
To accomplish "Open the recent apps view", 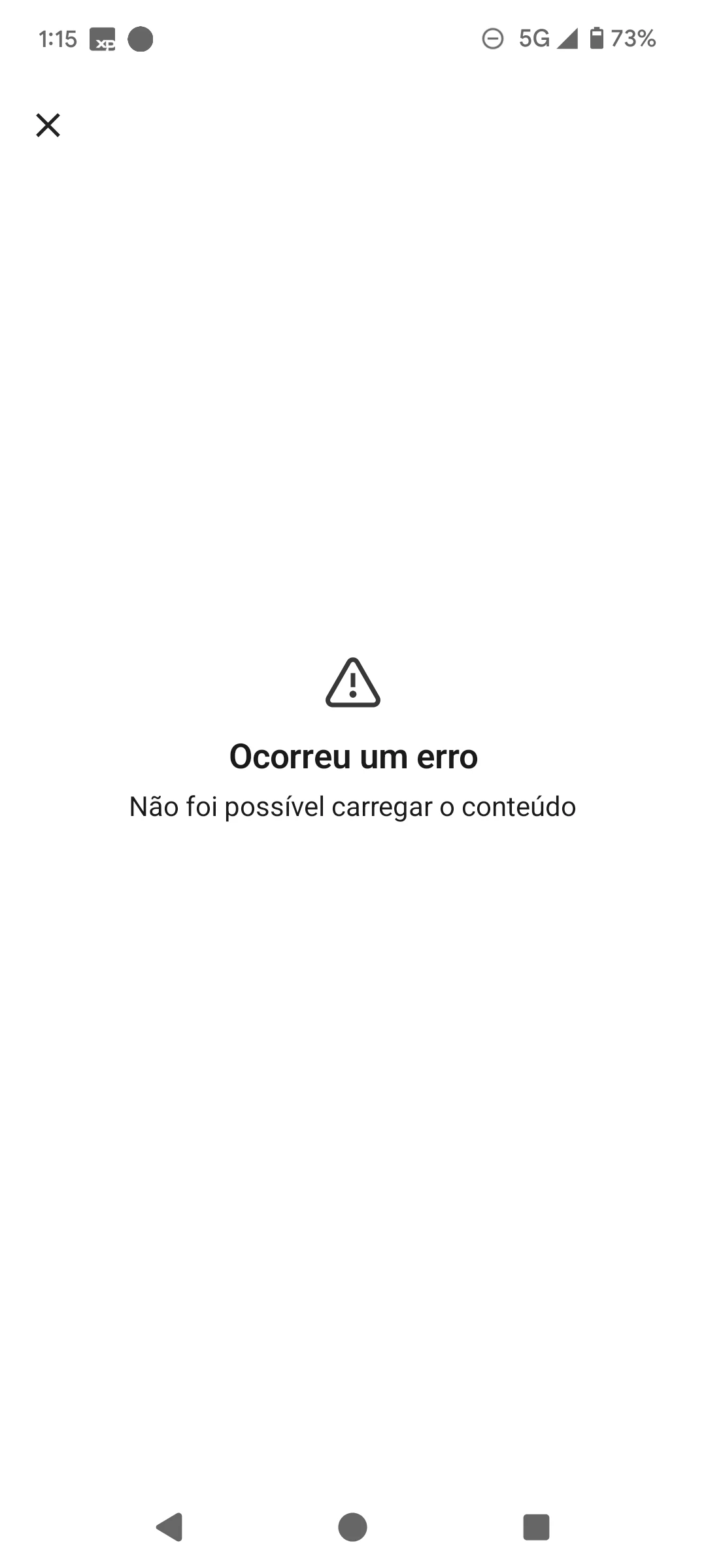I will click(x=536, y=1527).
